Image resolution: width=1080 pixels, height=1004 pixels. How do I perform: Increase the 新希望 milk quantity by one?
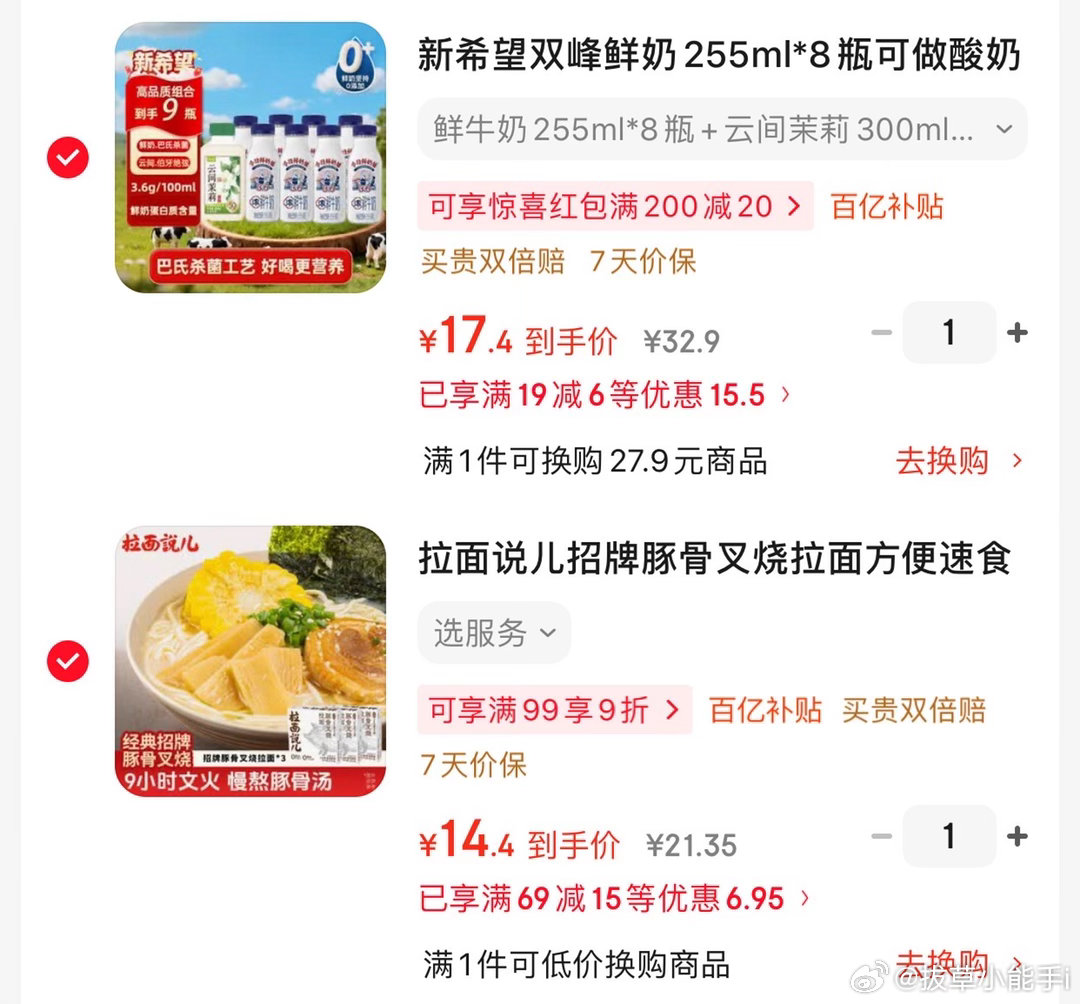point(1017,333)
